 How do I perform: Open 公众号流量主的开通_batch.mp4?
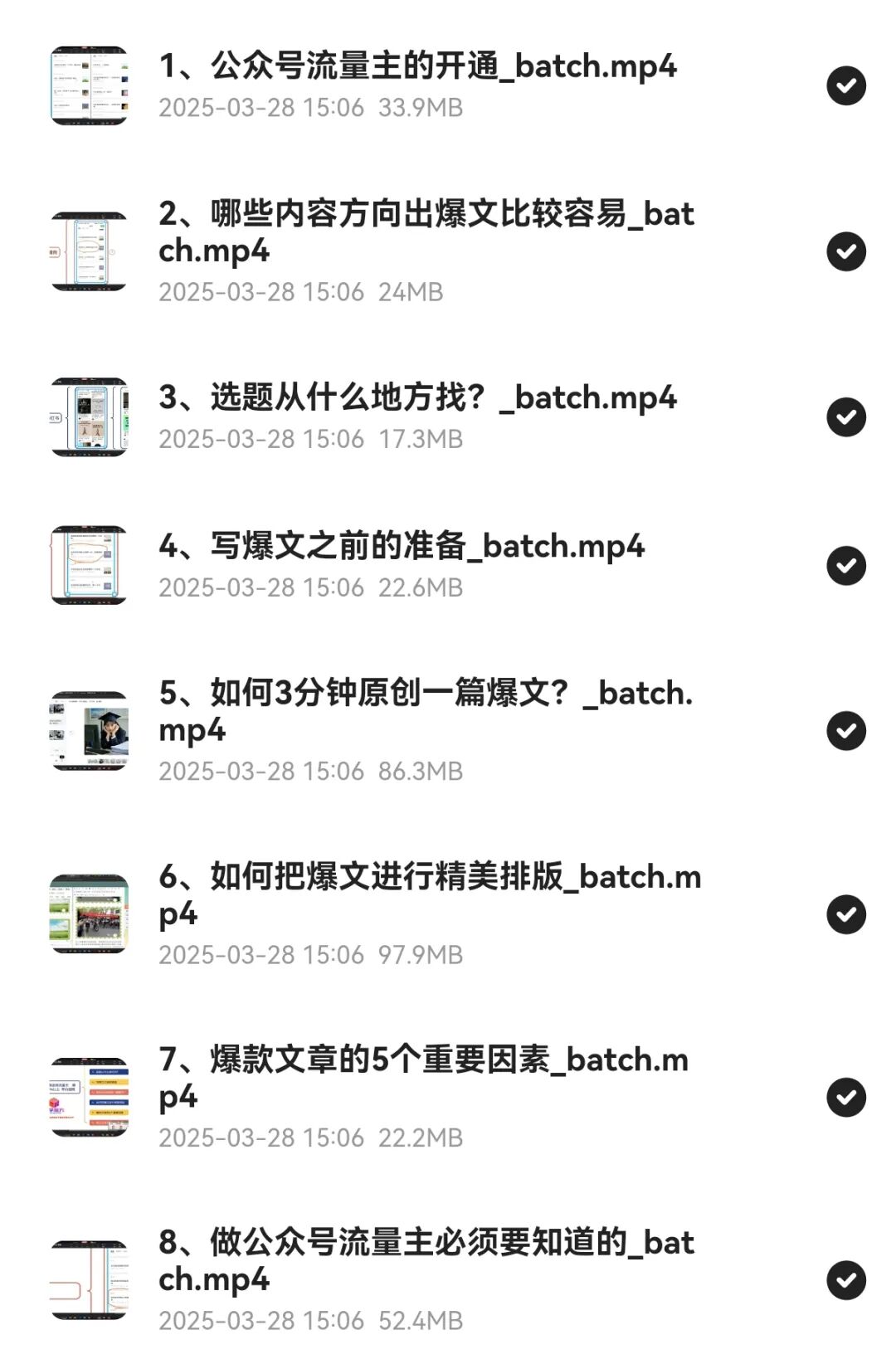click(x=419, y=68)
